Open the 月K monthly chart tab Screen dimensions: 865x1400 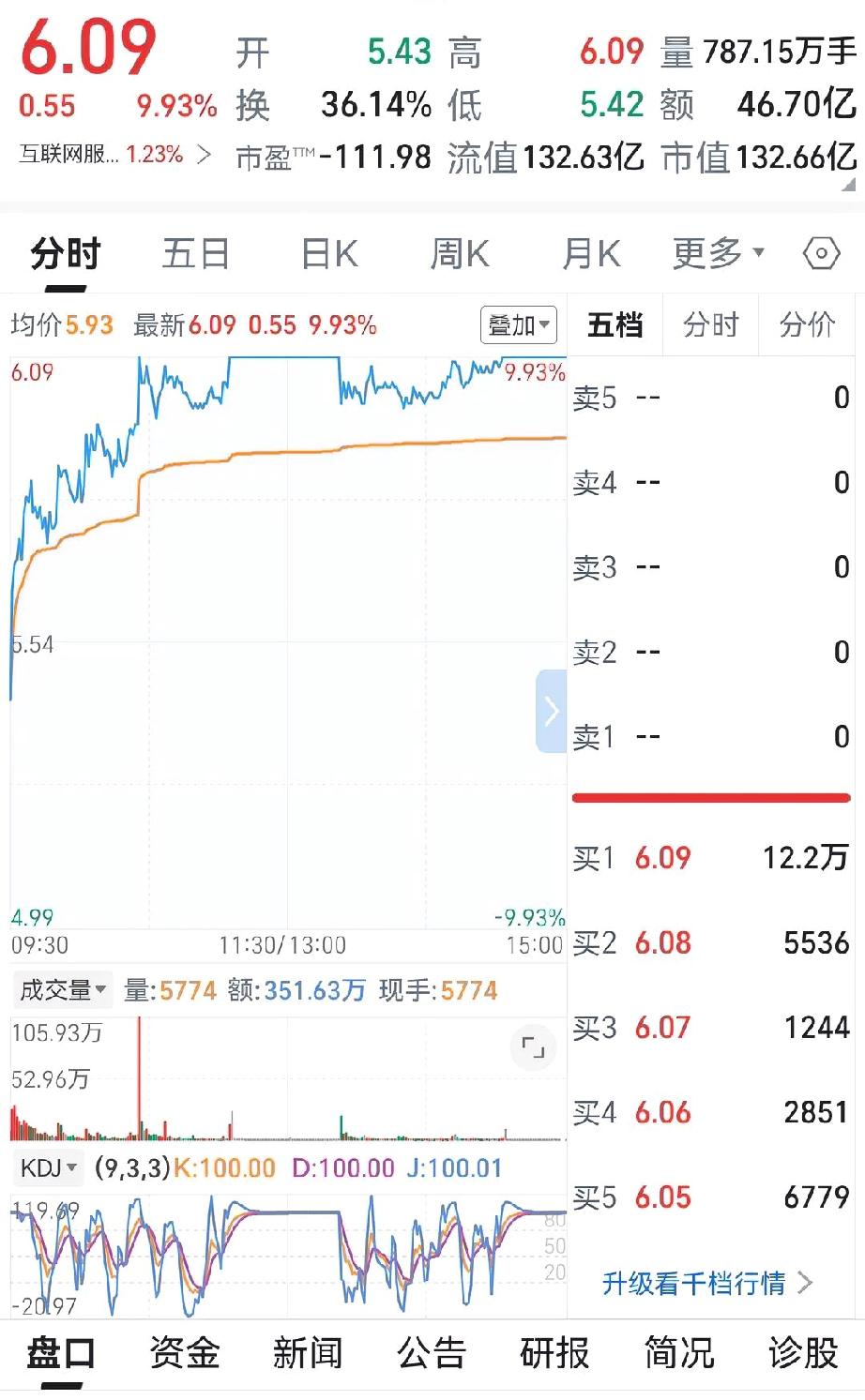coord(590,251)
